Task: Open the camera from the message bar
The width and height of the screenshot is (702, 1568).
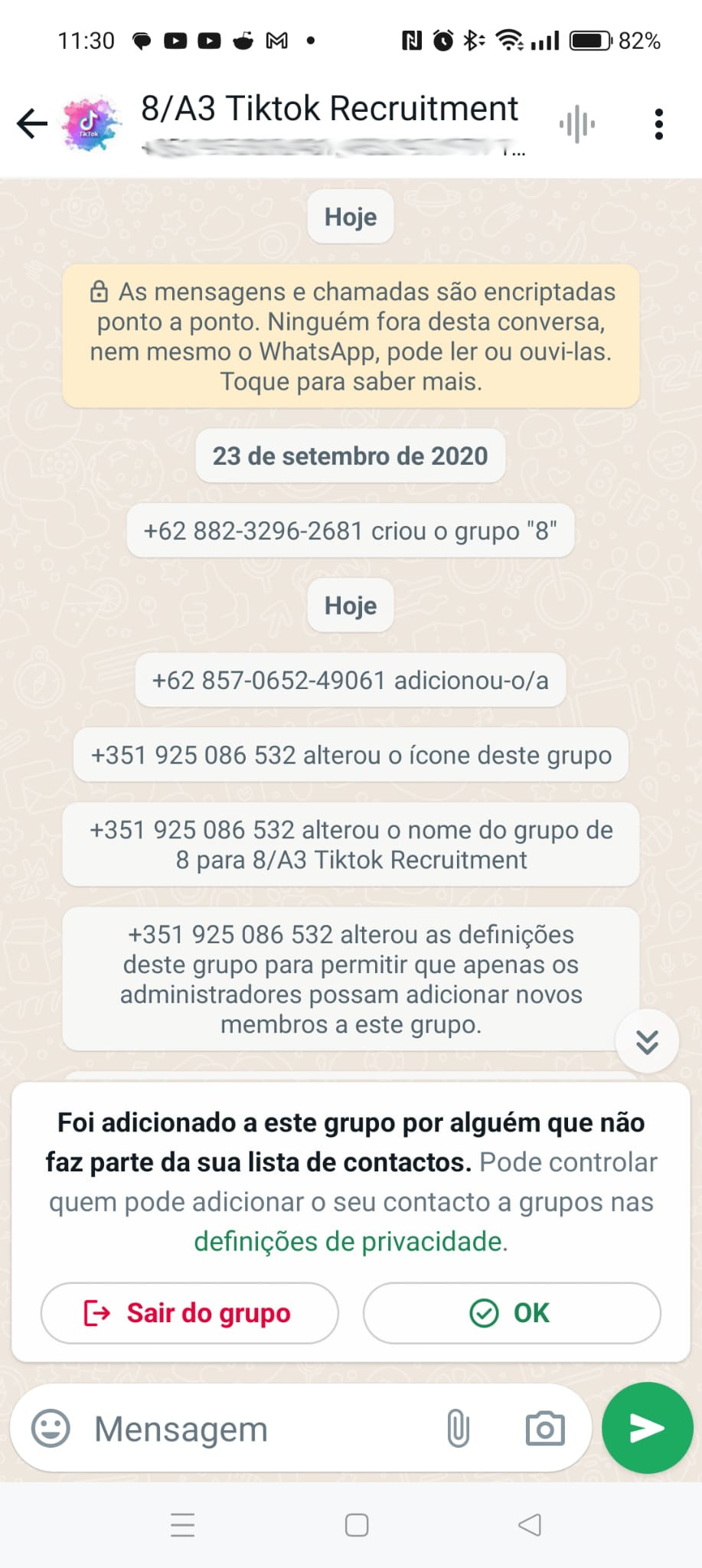Action: (x=545, y=1429)
